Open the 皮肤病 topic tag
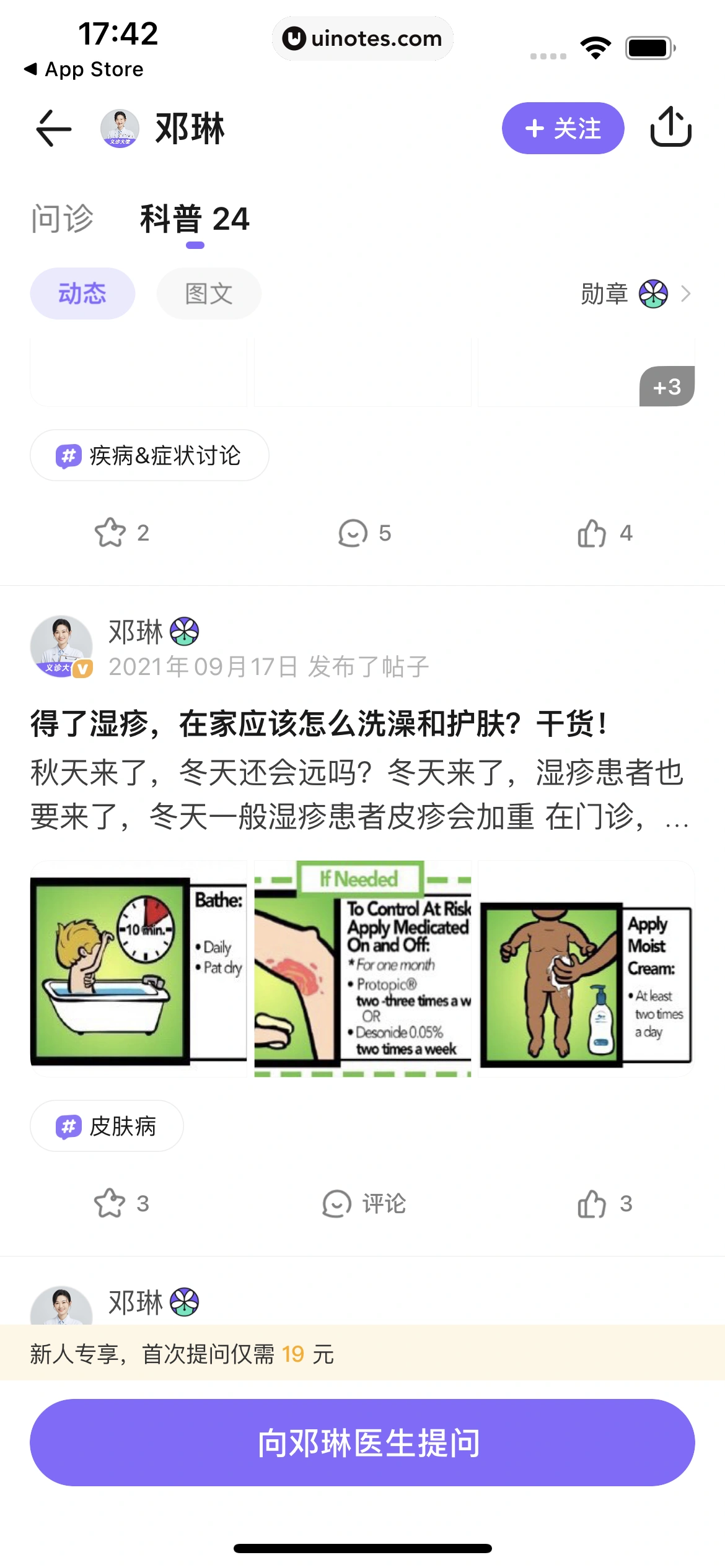The height and width of the screenshot is (1568, 725). (x=106, y=1126)
